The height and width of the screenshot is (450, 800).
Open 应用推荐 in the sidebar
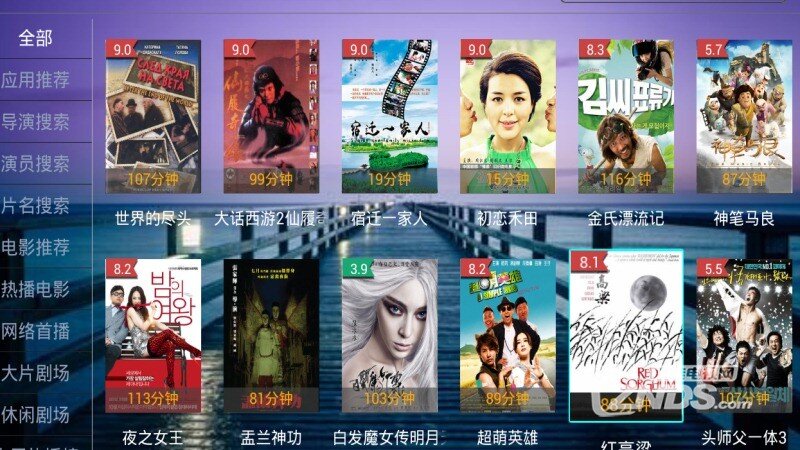[x=35, y=80]
